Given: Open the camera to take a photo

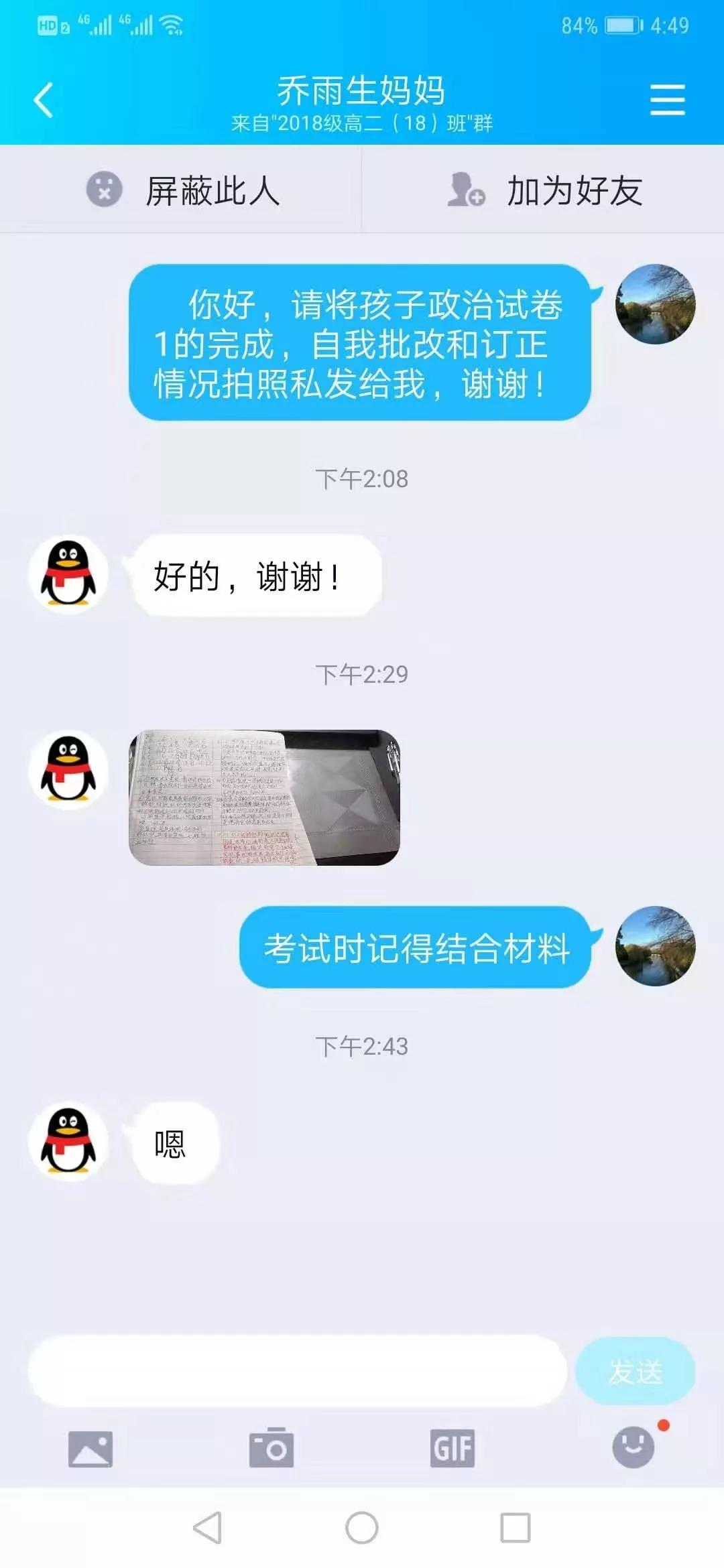Looking at the screenshot, I should (271, 1447).
